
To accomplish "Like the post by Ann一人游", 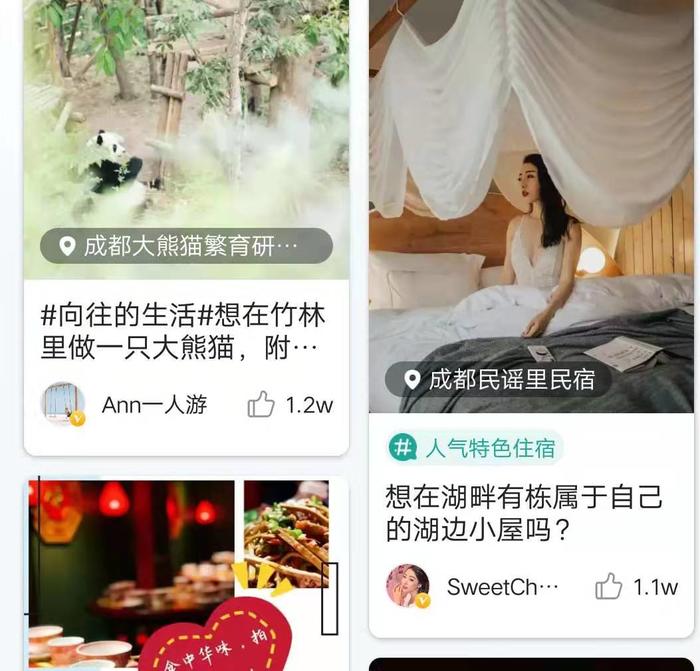I will [262, 405].
